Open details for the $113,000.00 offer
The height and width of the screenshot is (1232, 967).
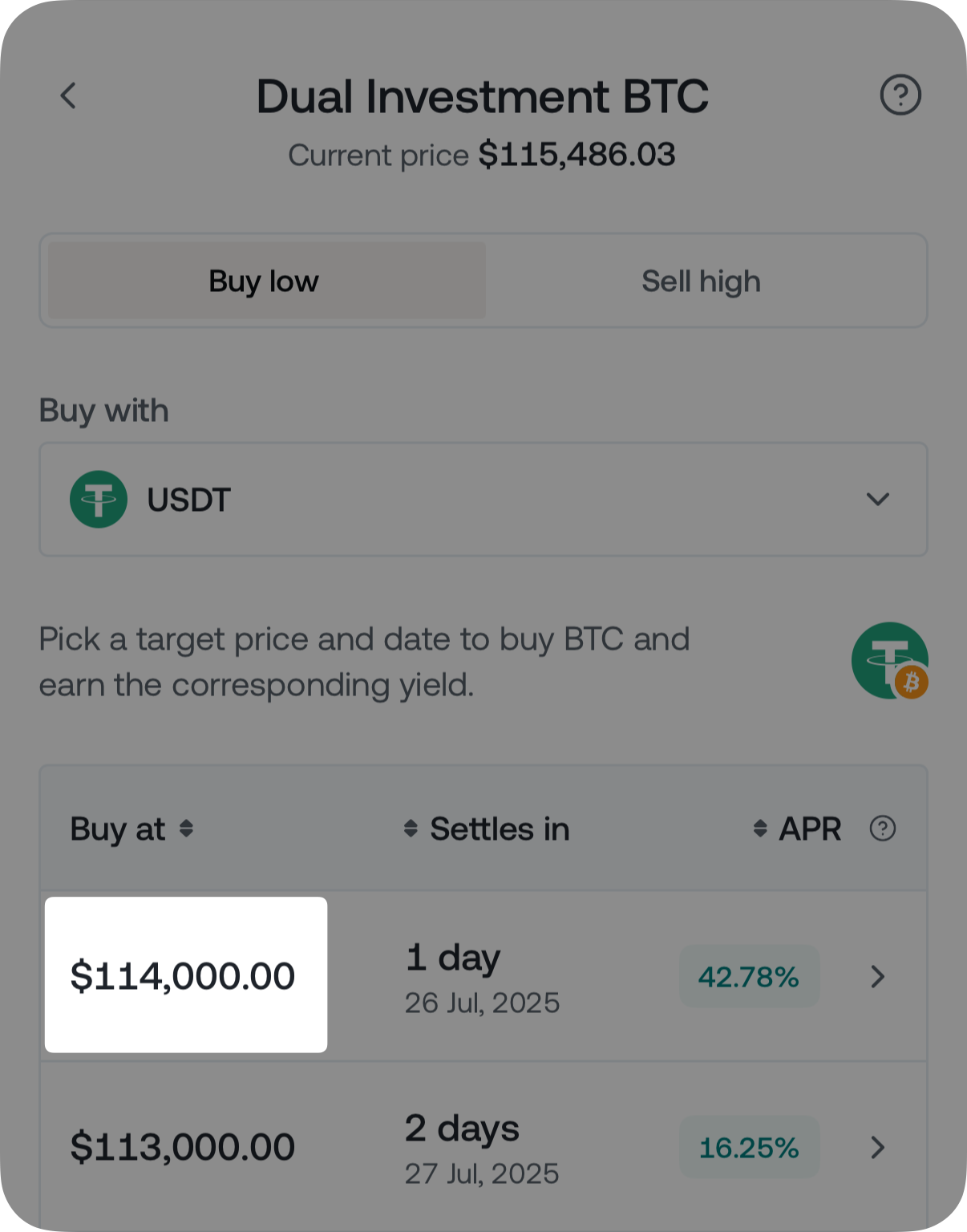click(879, 1148)
